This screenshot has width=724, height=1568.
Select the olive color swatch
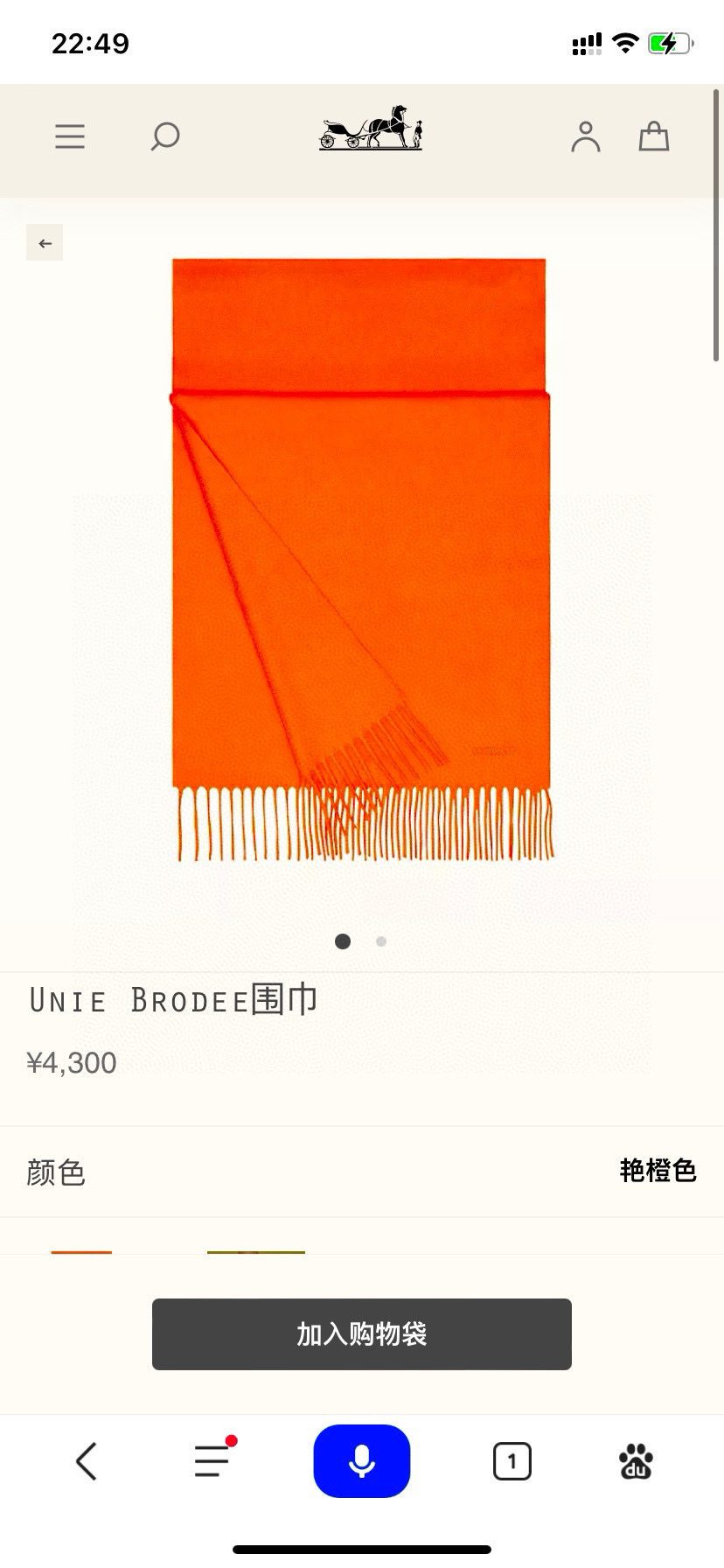(x=255, y=1252)
